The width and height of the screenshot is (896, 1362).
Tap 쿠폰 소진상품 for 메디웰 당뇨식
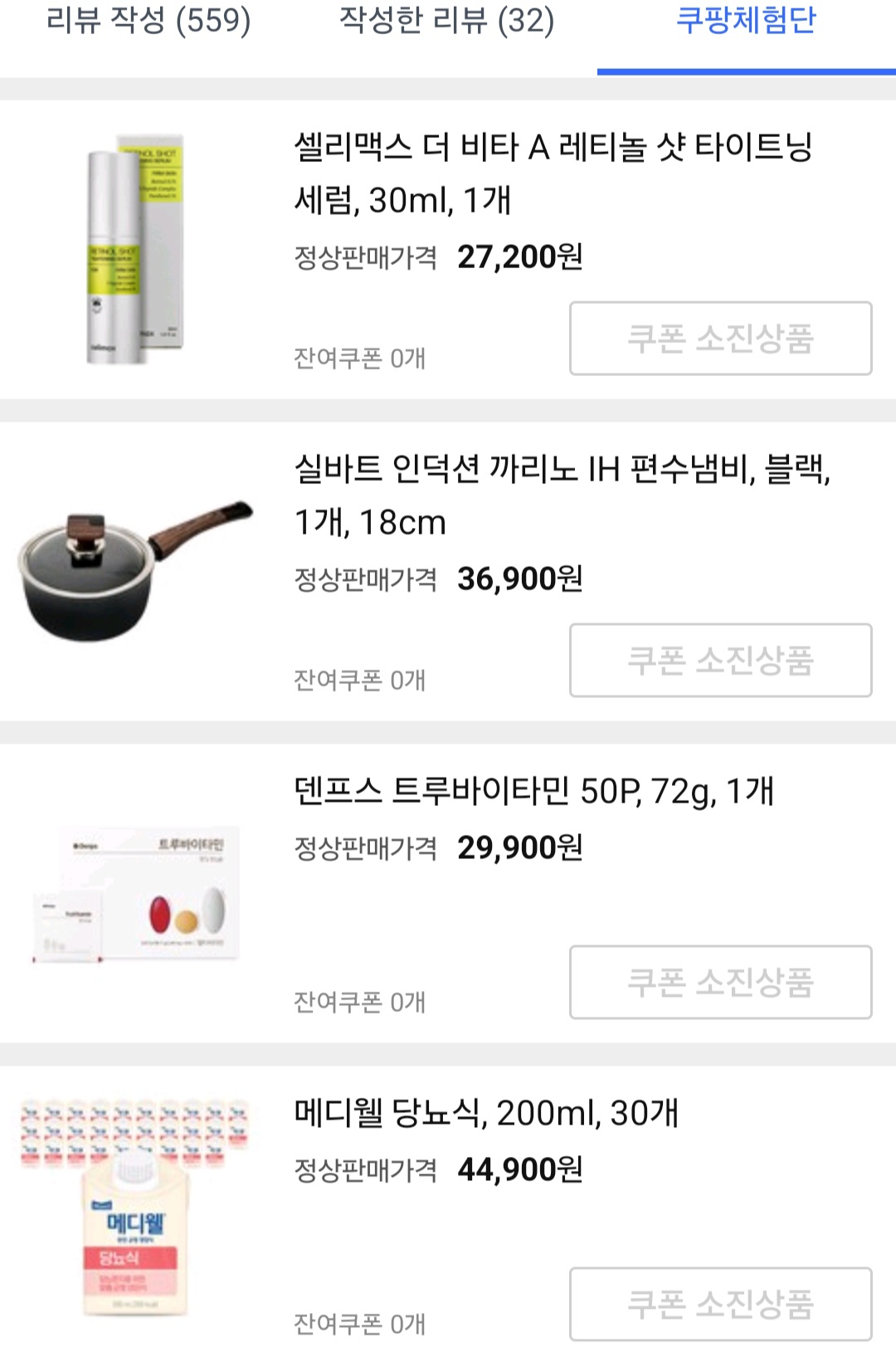(x=720, y=1304)
